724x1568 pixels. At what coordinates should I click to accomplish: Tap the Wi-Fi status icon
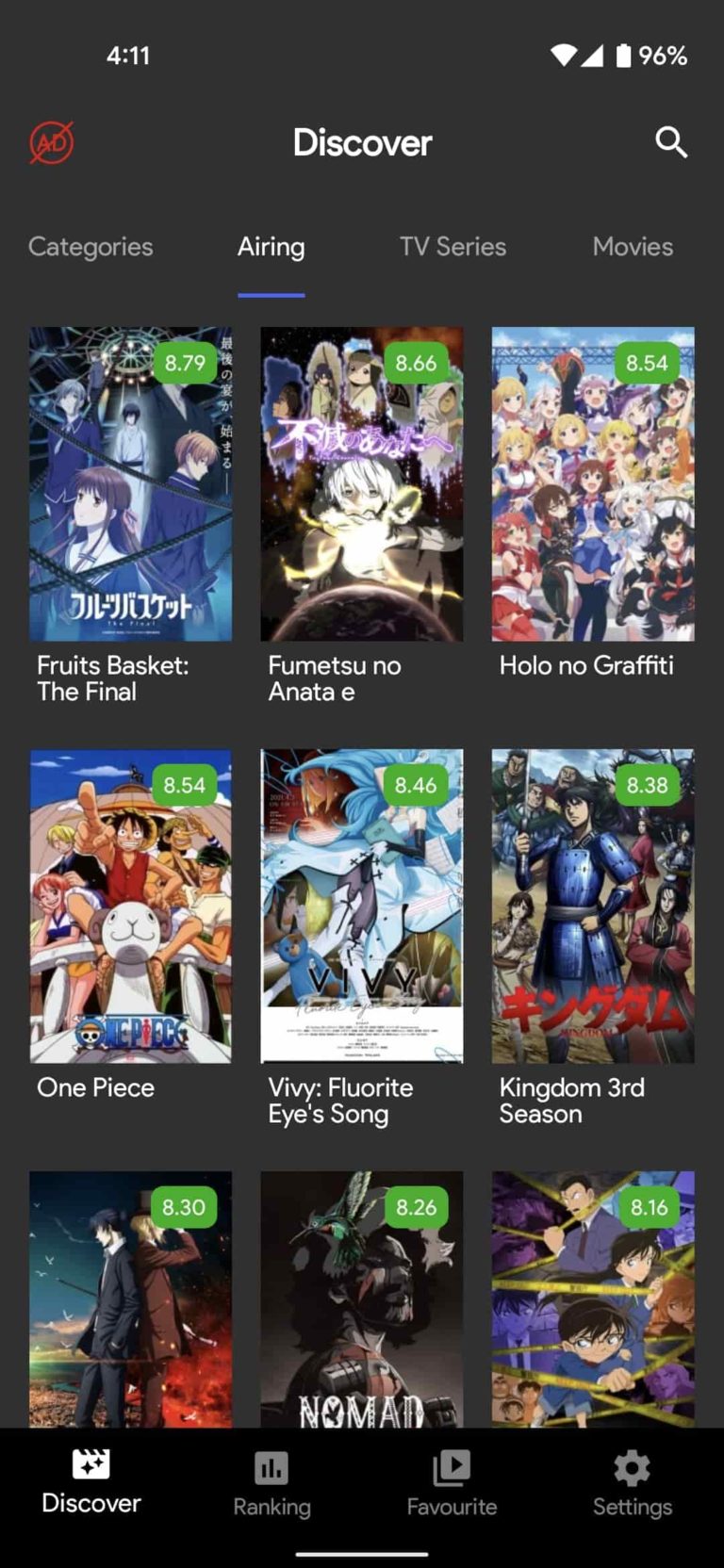(561, 56)
